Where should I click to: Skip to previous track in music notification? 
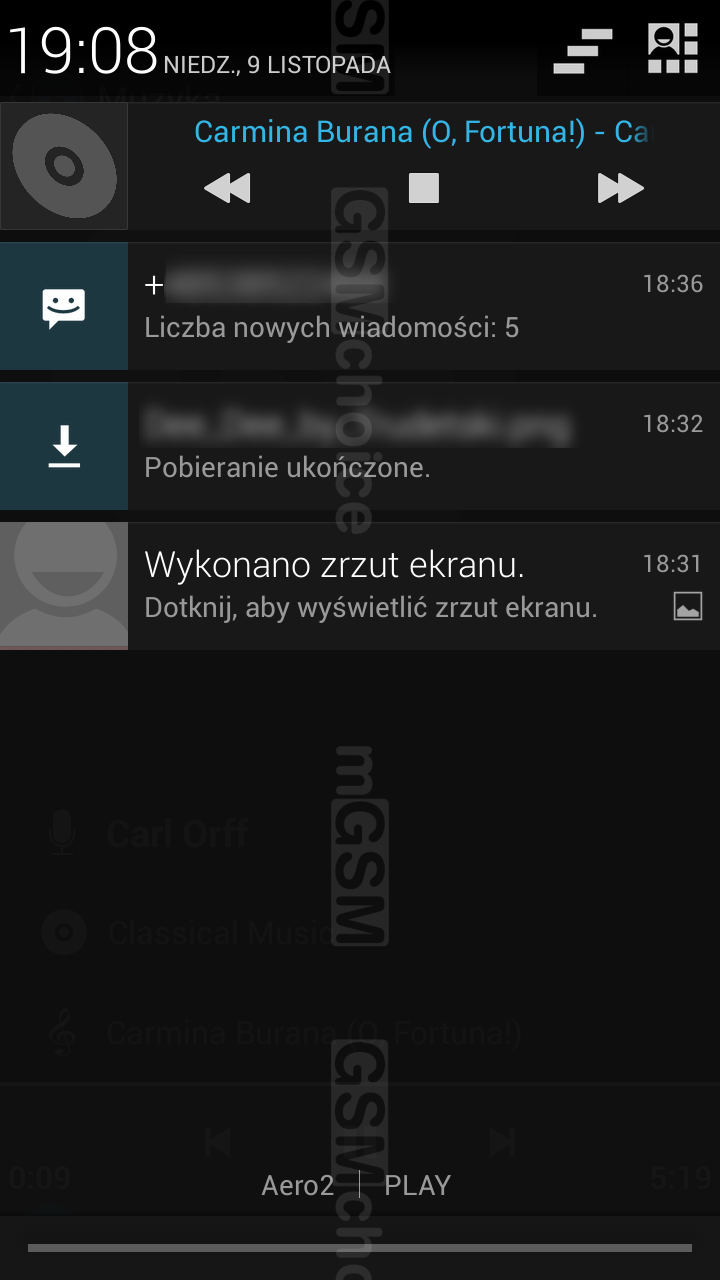227,188
